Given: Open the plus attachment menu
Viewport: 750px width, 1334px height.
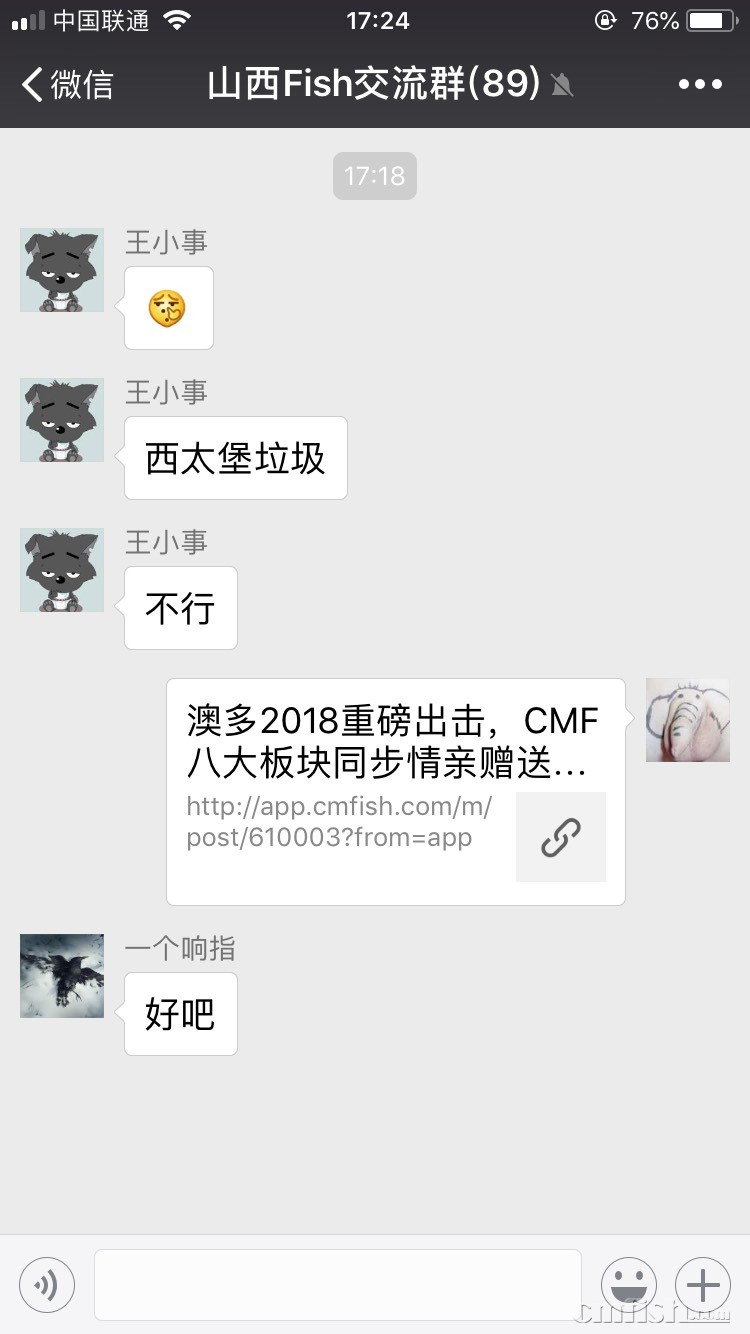Looking at the screenshot, I should [703, 1284].
